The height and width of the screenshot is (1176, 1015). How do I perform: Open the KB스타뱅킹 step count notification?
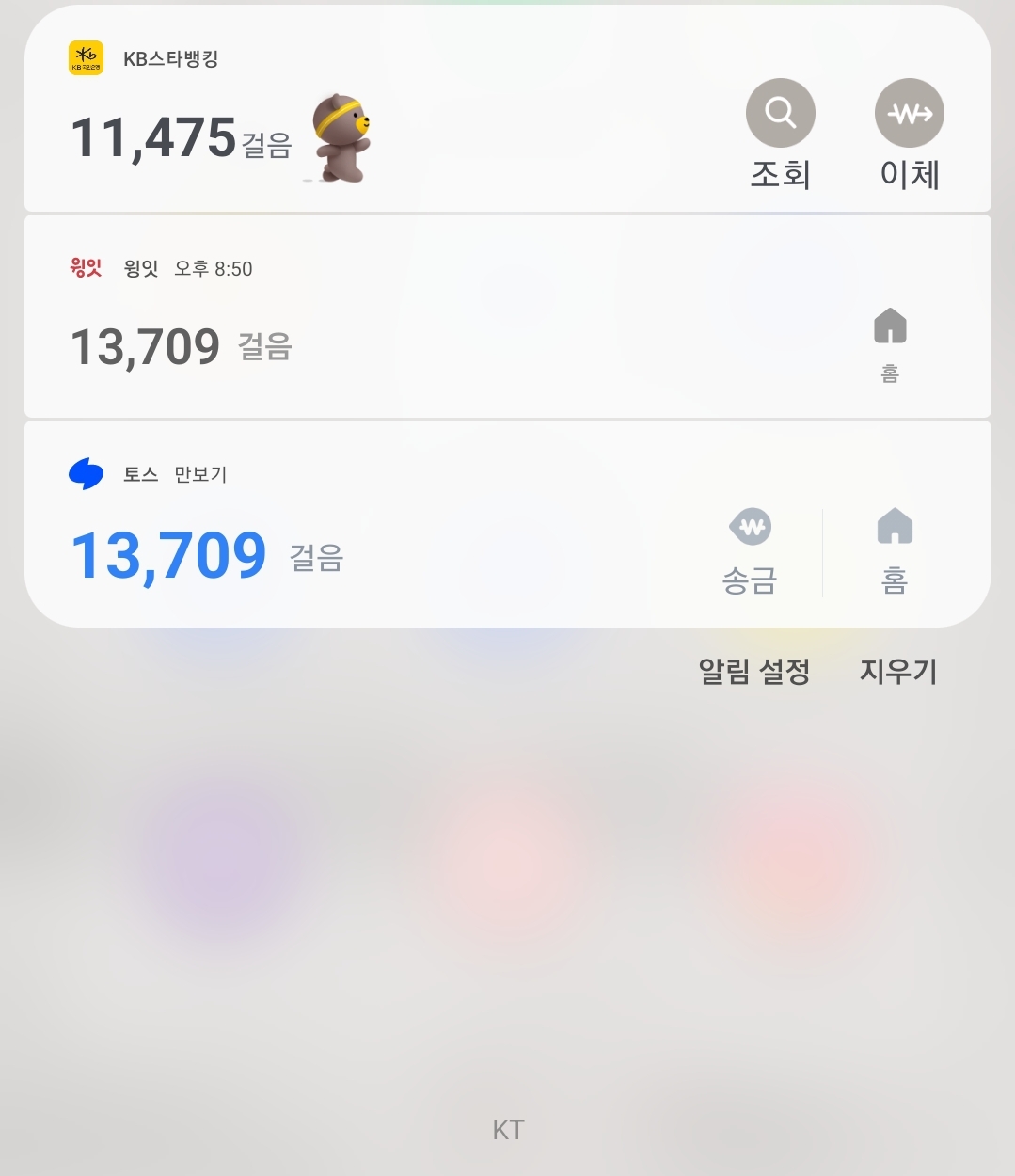[x=376, y=136]
